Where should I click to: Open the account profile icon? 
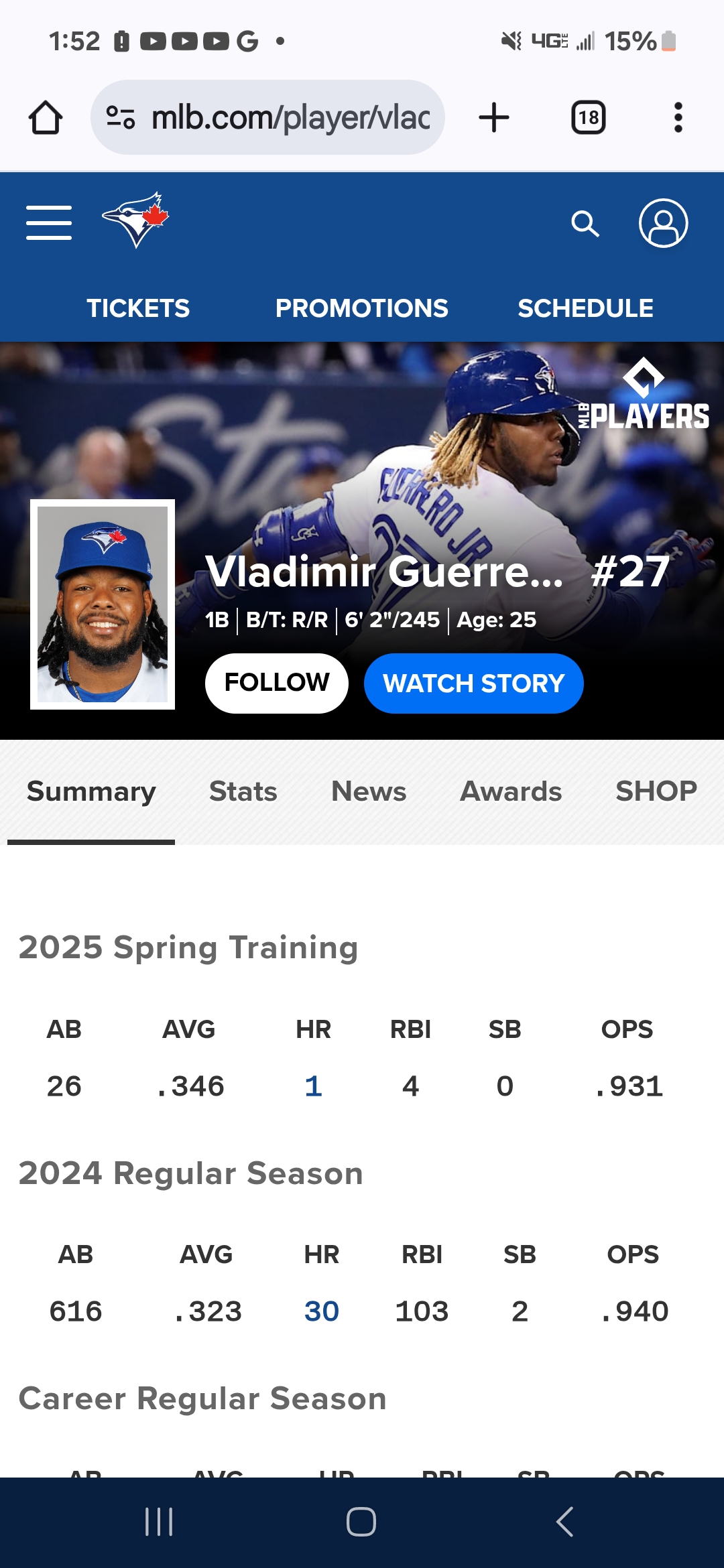click(663, 223)
